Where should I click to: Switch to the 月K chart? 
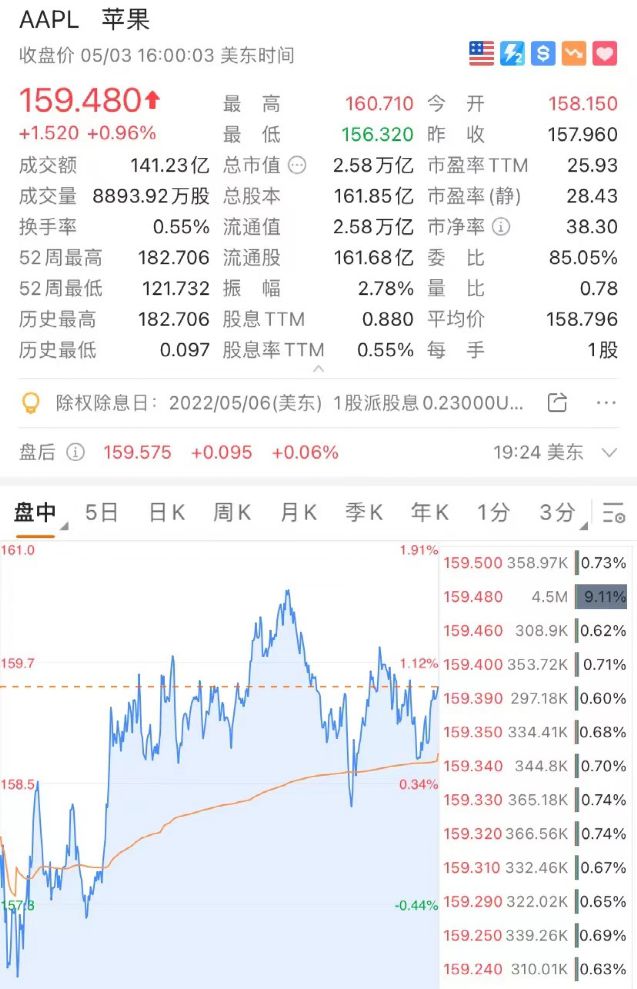point(298,513)
